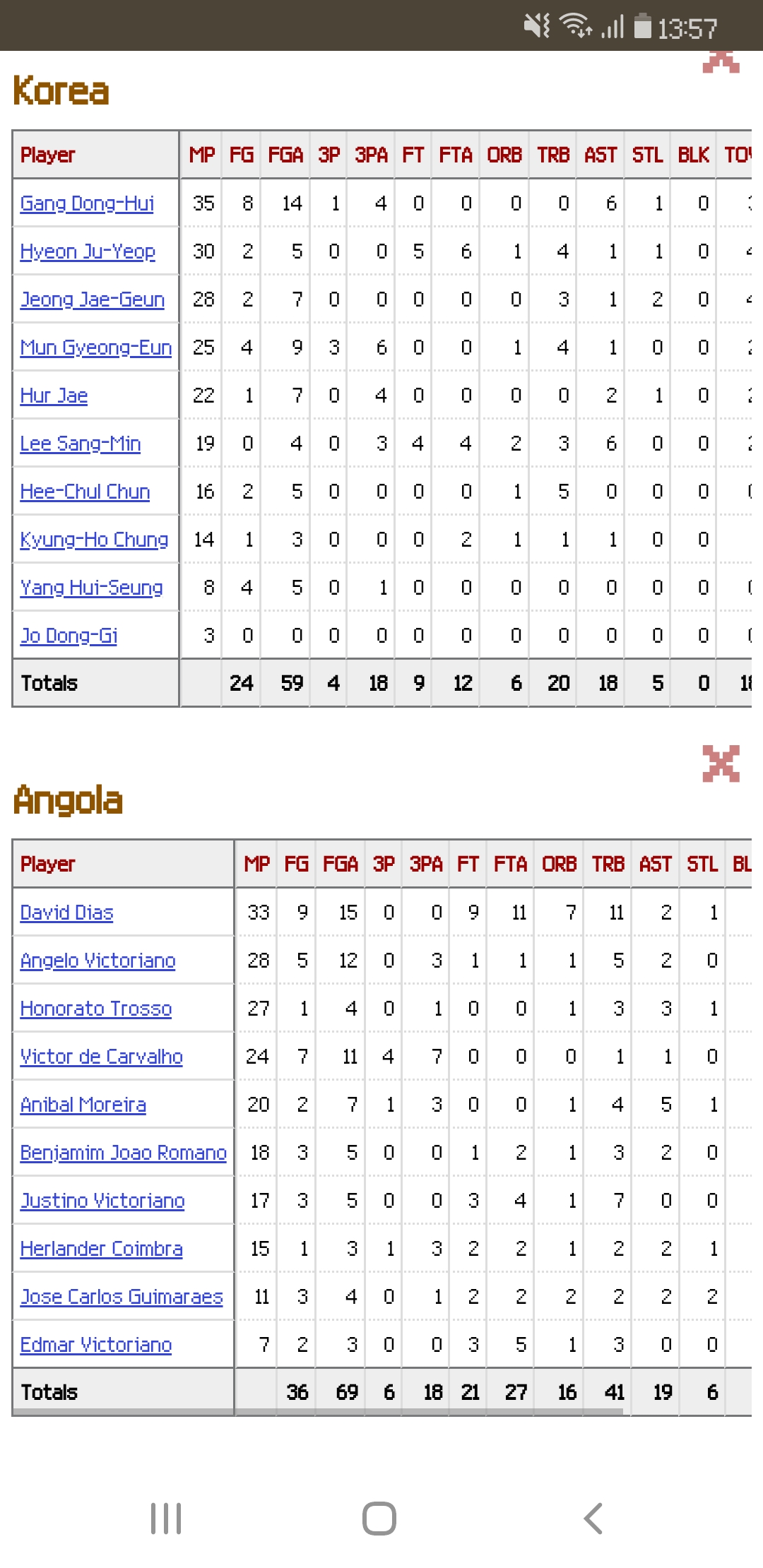Open Herlander Coimbra's player page
Screen dimensions: 763x1568
pos(101,1249)
